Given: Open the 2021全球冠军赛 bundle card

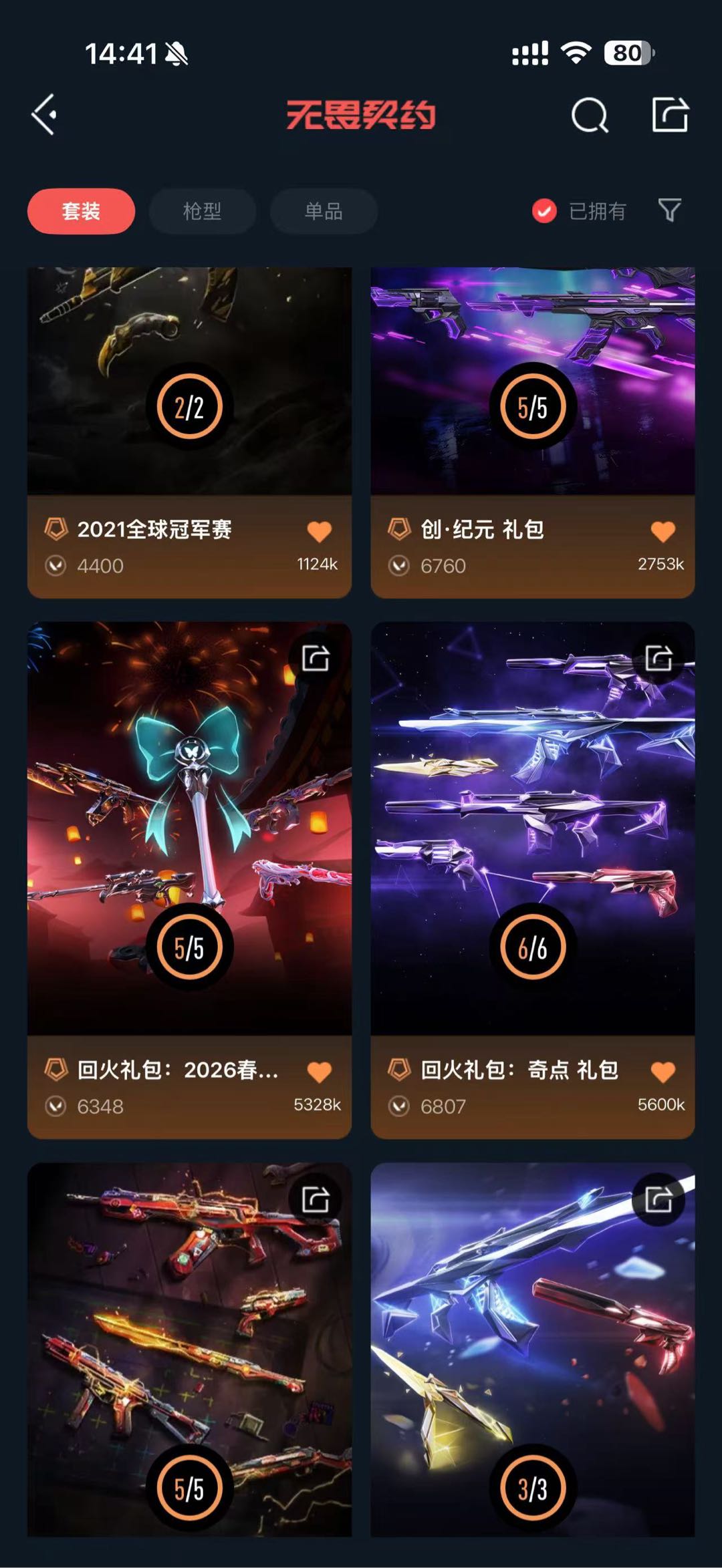Looking at the screenshot, I should tap(189, 432).
